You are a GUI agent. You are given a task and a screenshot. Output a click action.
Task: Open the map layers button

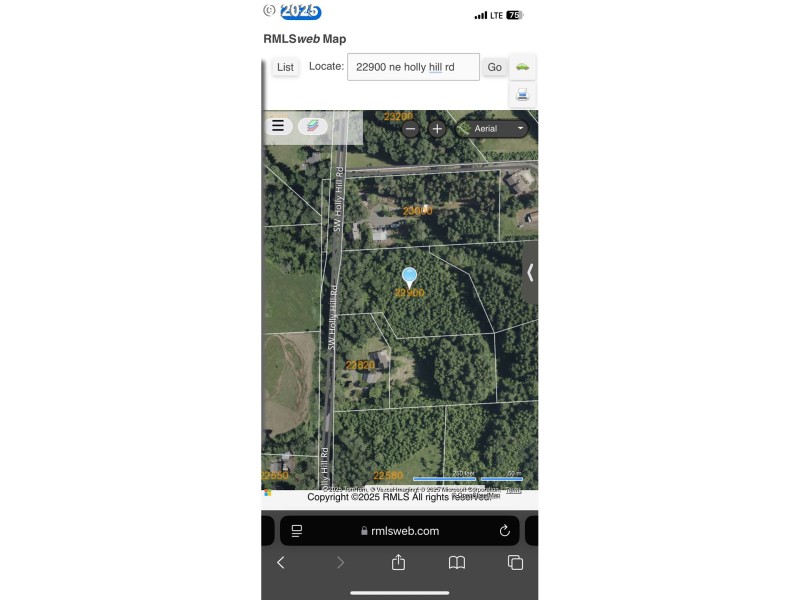312,126
